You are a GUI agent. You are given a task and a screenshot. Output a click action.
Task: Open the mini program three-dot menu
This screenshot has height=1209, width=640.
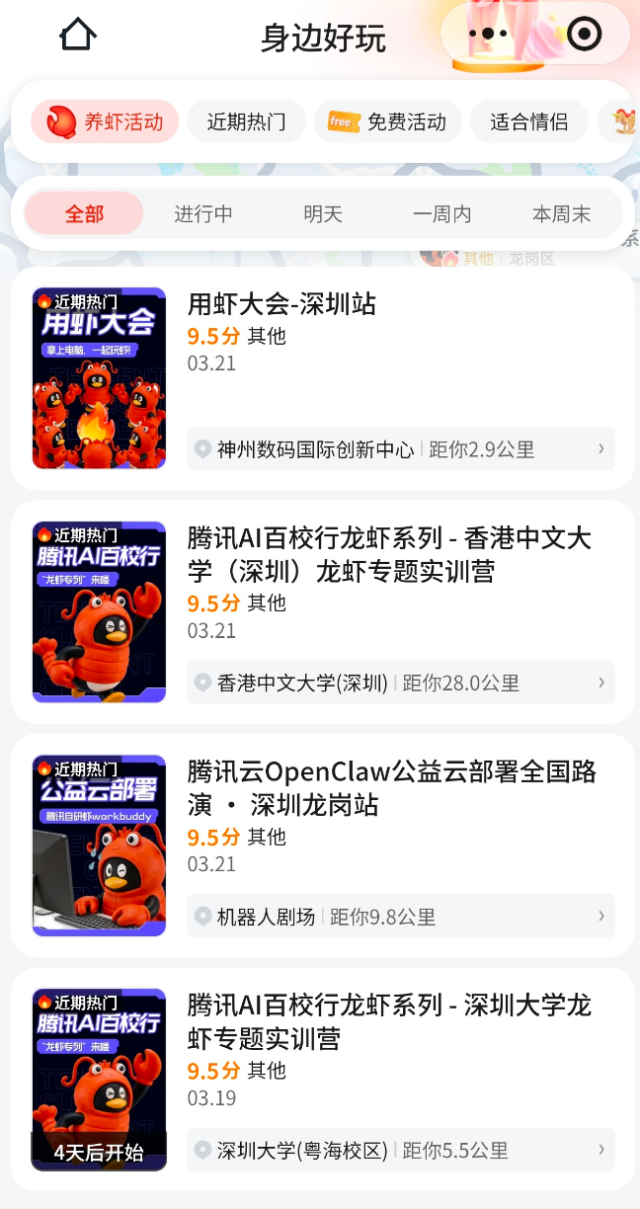(488, 34)
